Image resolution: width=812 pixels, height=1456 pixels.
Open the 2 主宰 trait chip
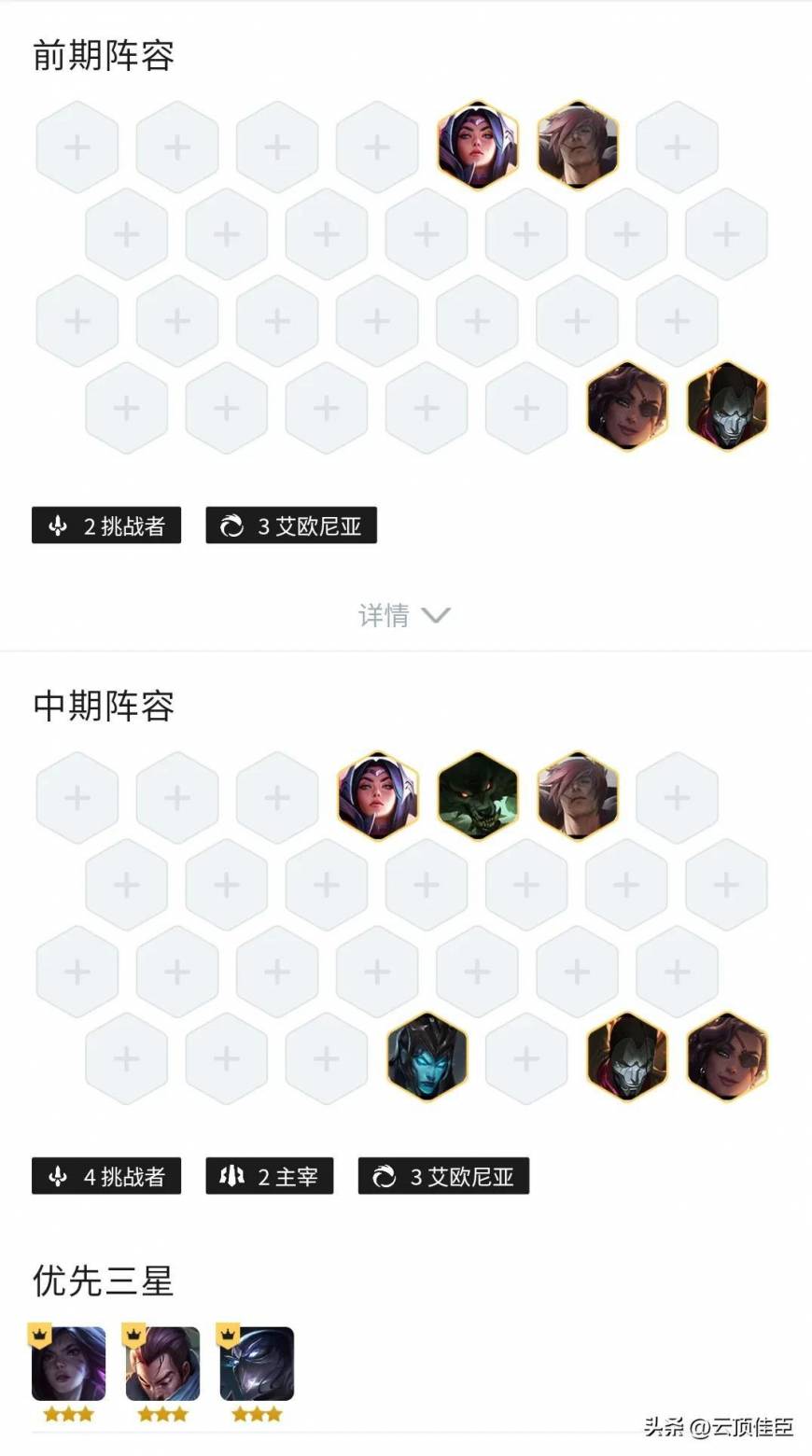pyautogui.click(x=269, y=1176)
